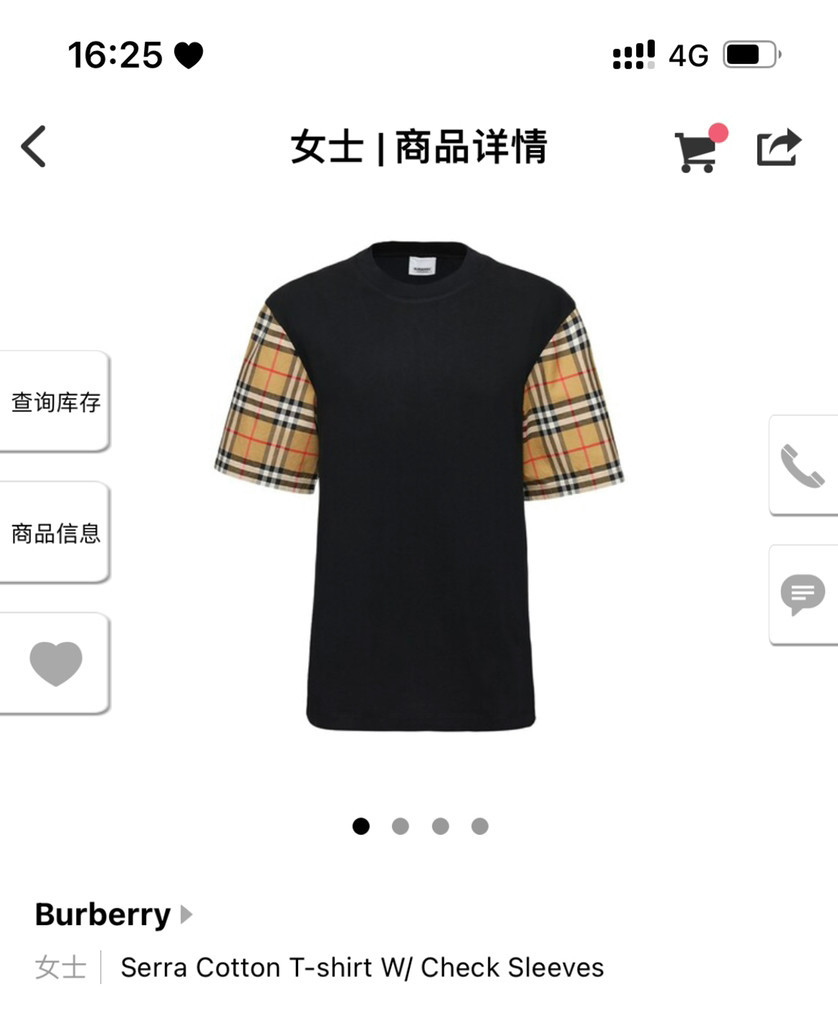The height and width of the screenshot is (1024, 838).
Task: Share this product
Action: pos(779,148)
